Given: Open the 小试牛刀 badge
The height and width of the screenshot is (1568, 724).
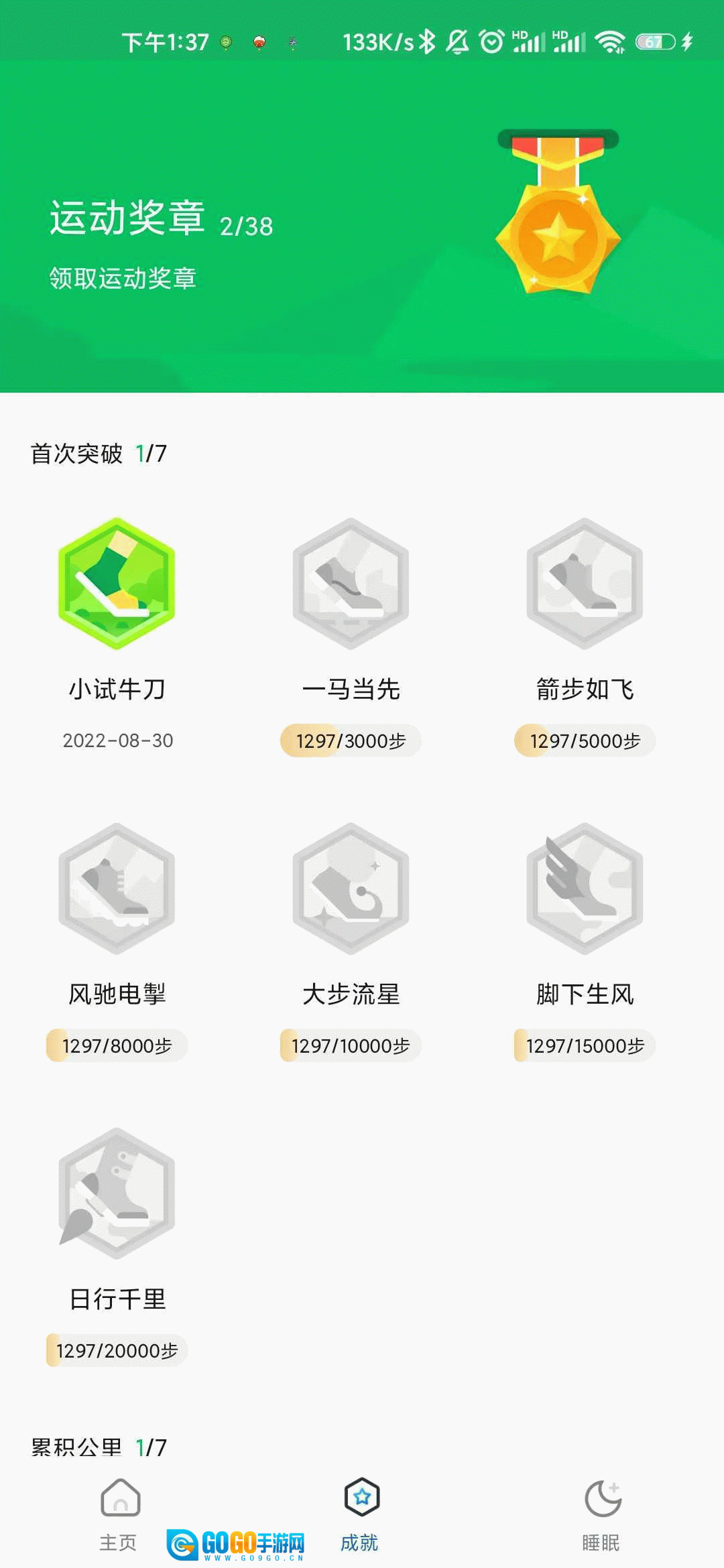Looking at the screenshot, I should 117,584.
